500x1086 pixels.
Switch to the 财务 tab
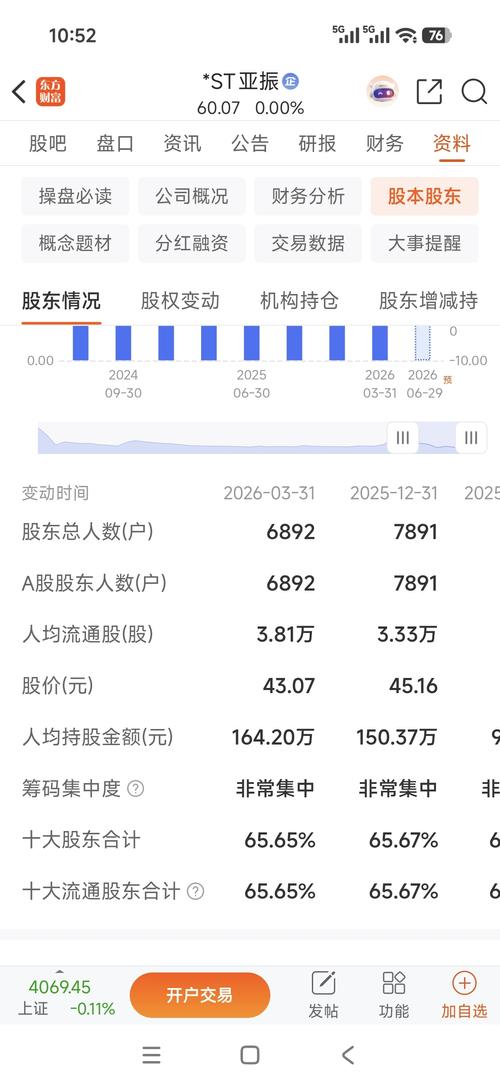384,143
